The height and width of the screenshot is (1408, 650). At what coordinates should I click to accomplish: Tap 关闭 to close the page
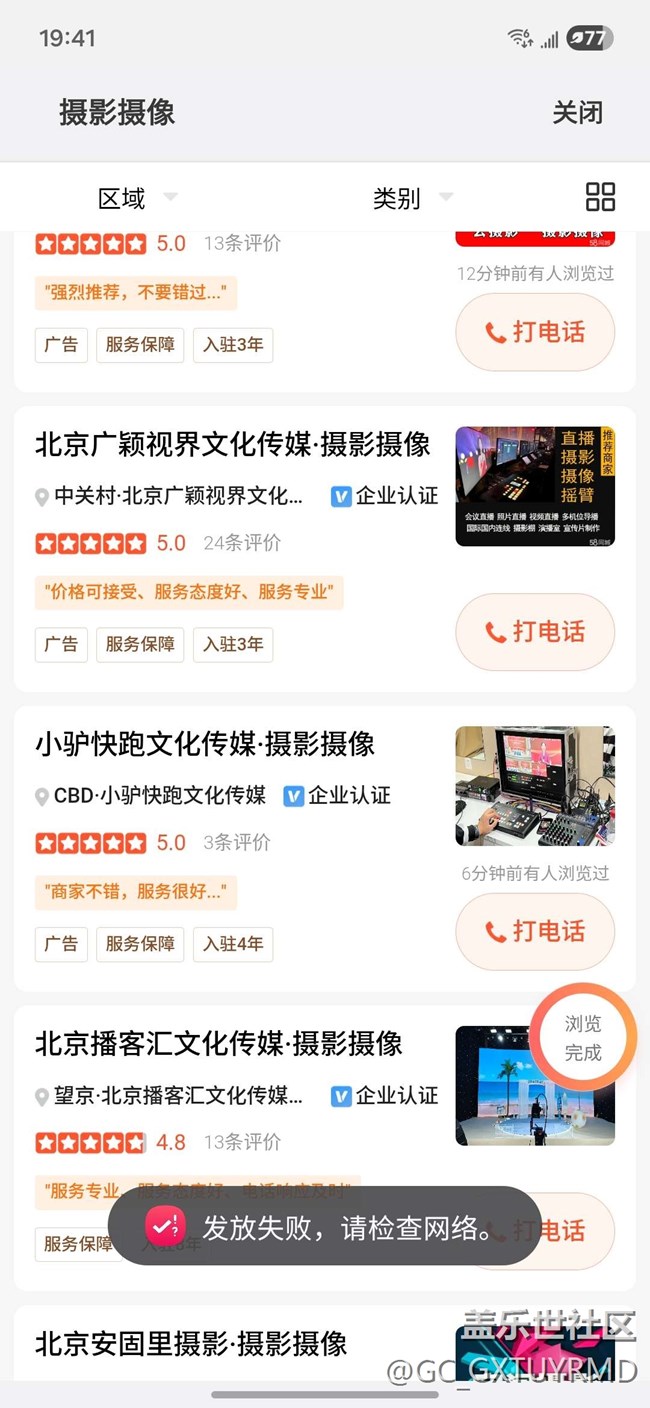(x=577, y=112)
